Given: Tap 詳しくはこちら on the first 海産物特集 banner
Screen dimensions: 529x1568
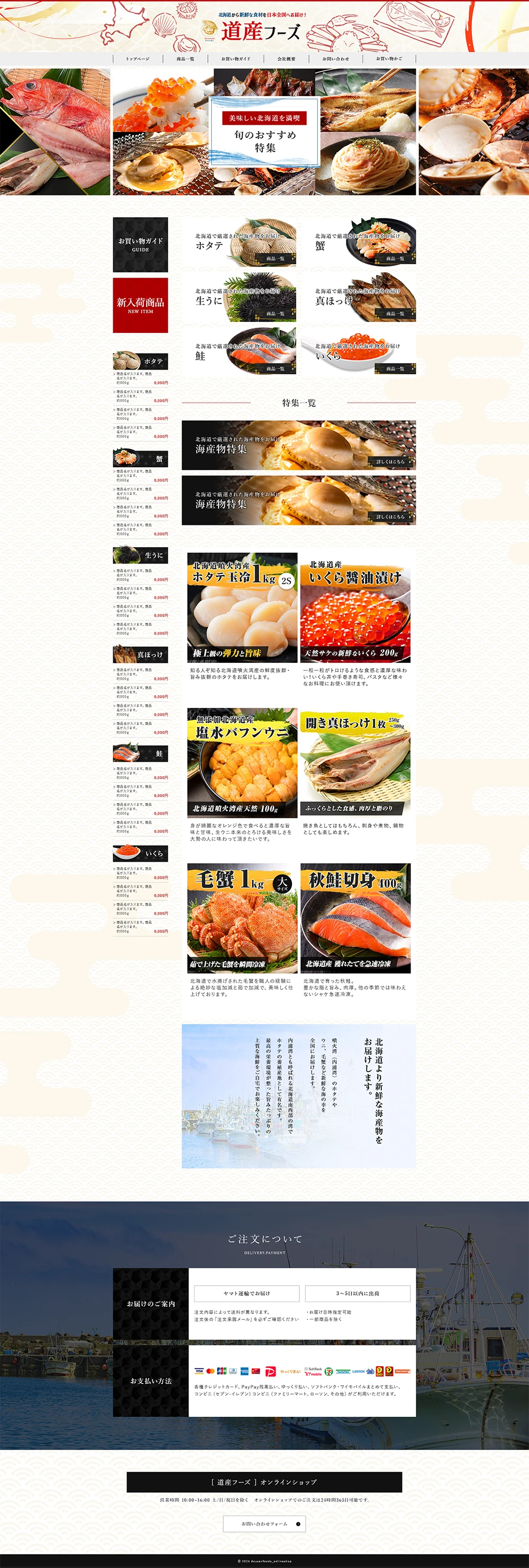Looking at the screenshot, I should pos(389,462).
